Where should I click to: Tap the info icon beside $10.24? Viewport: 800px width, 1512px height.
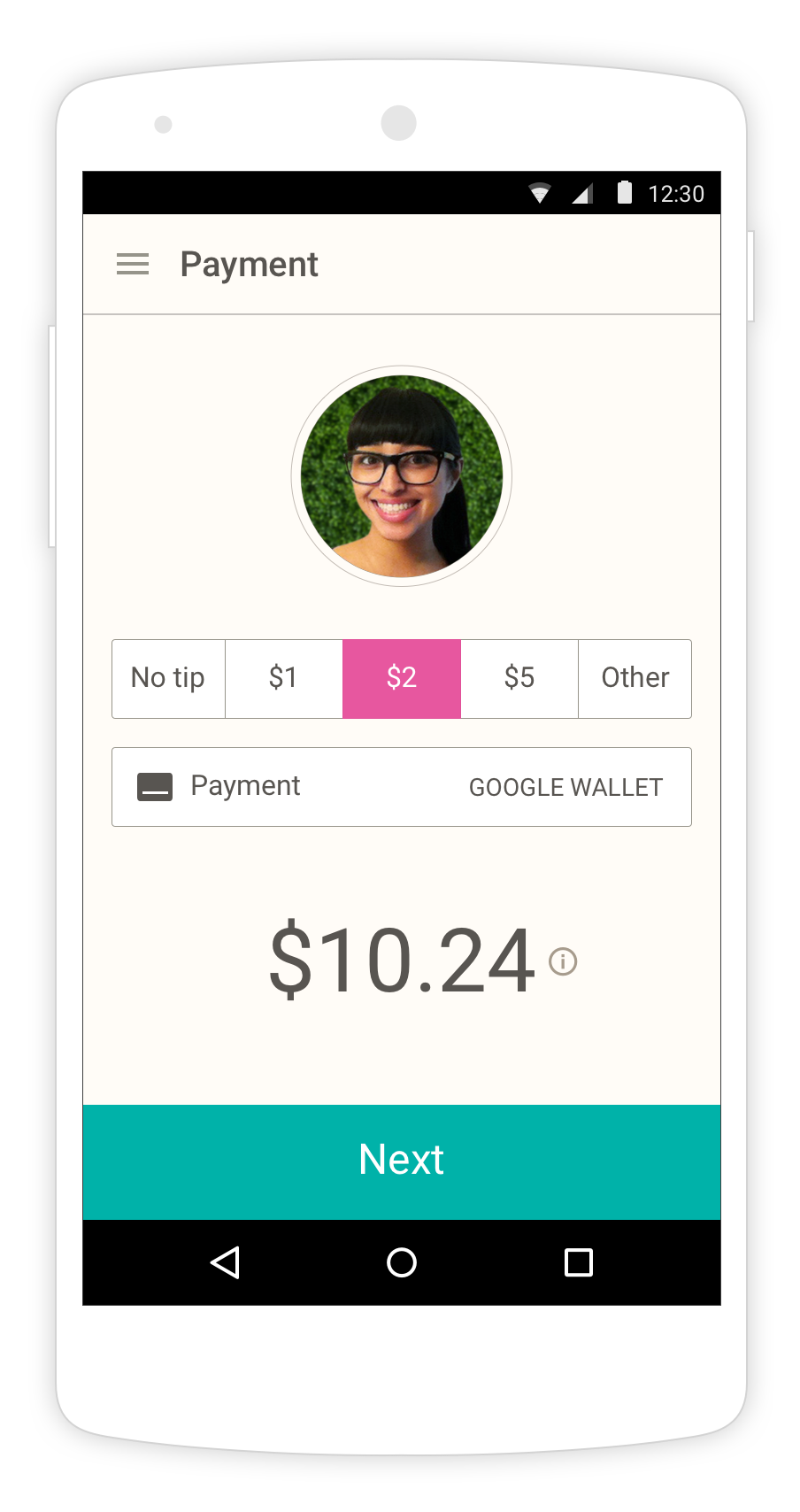[x=563, y=960]
